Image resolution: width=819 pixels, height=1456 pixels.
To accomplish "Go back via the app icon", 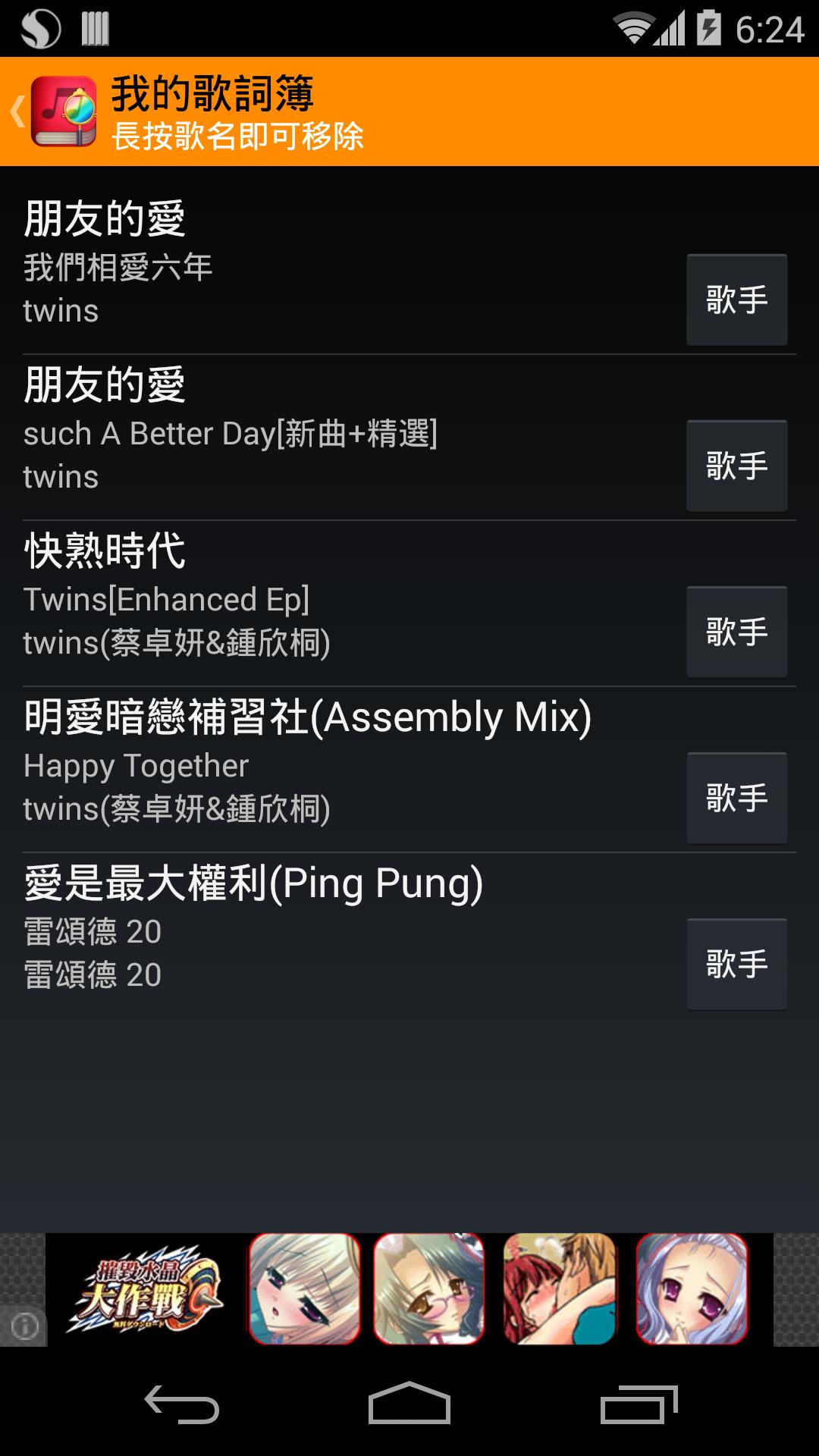I will (x=55, y=111).
